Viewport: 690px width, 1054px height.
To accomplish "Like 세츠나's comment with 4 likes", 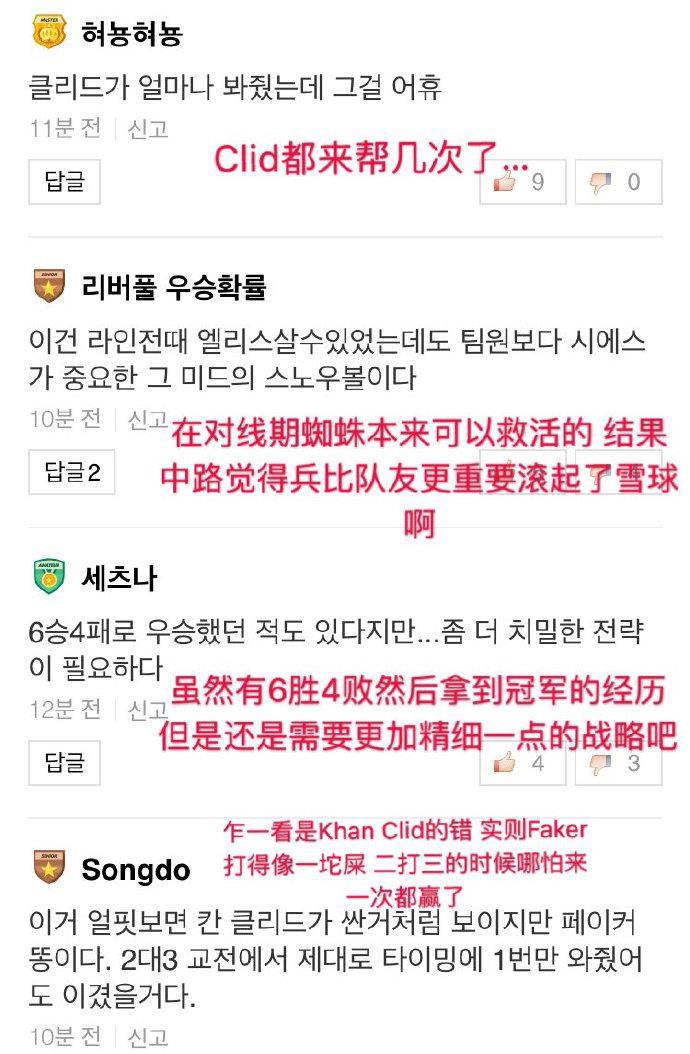I will coord(522,764).
